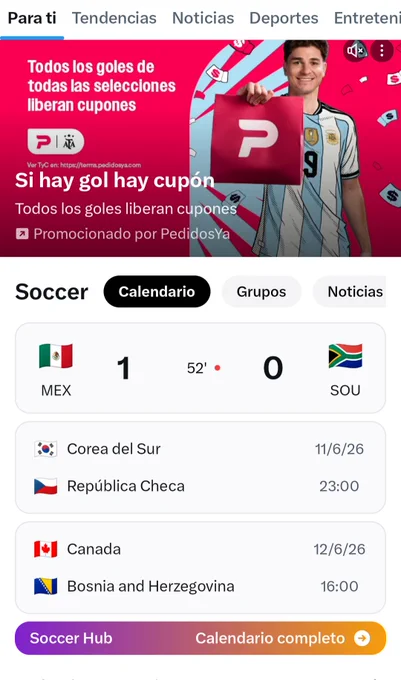Open the live MEX vs SOU match

(x=200, y=368)
